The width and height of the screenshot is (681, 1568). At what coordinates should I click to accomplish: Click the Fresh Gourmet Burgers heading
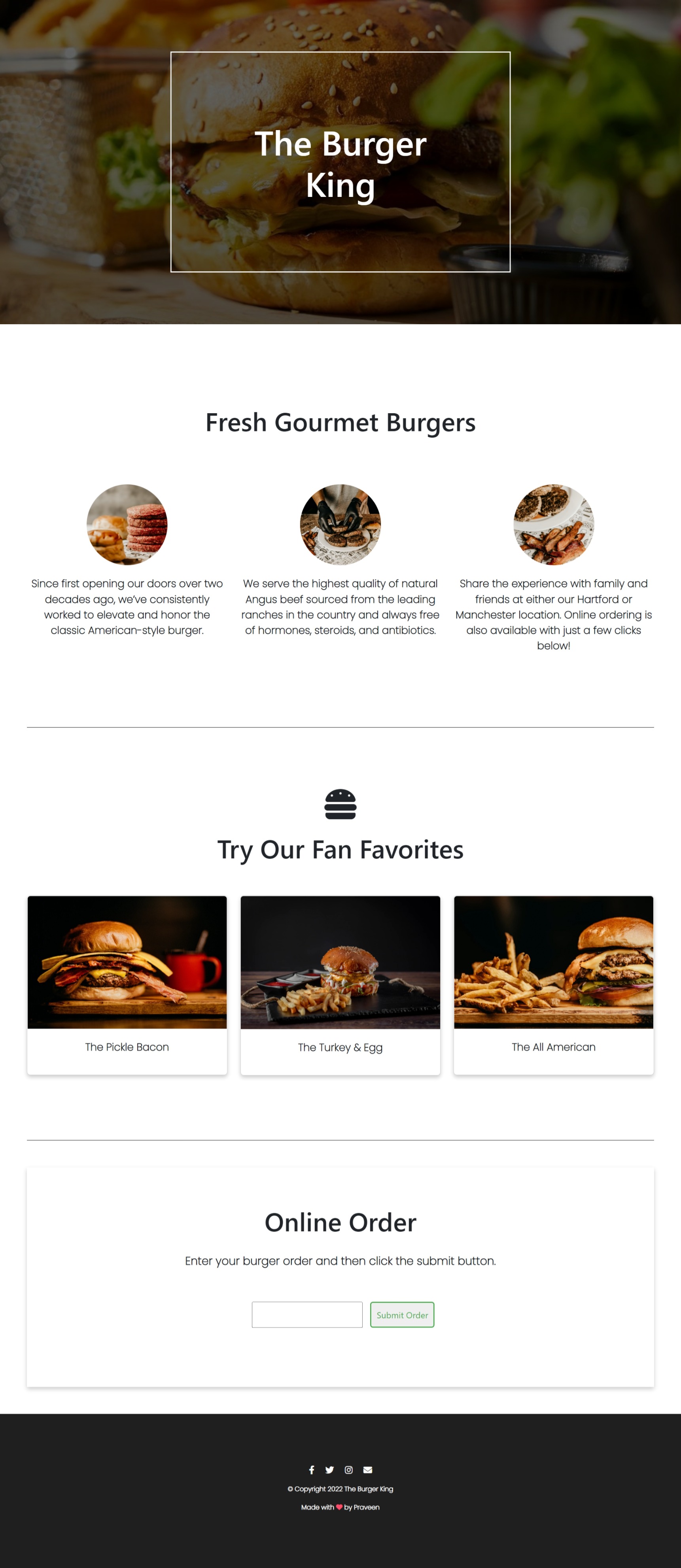click(x=340, y=422)
